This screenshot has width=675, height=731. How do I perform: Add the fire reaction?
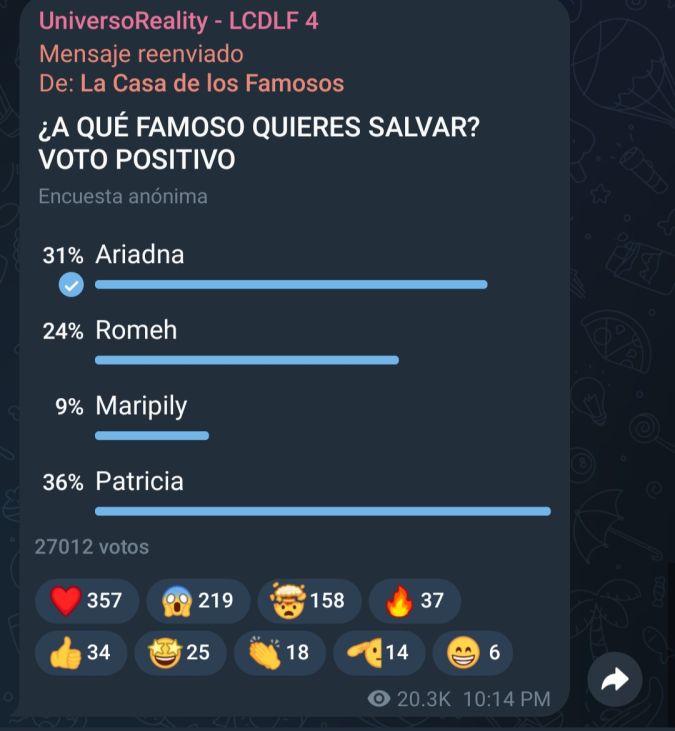pyautogui.click(x=414, y=600)
